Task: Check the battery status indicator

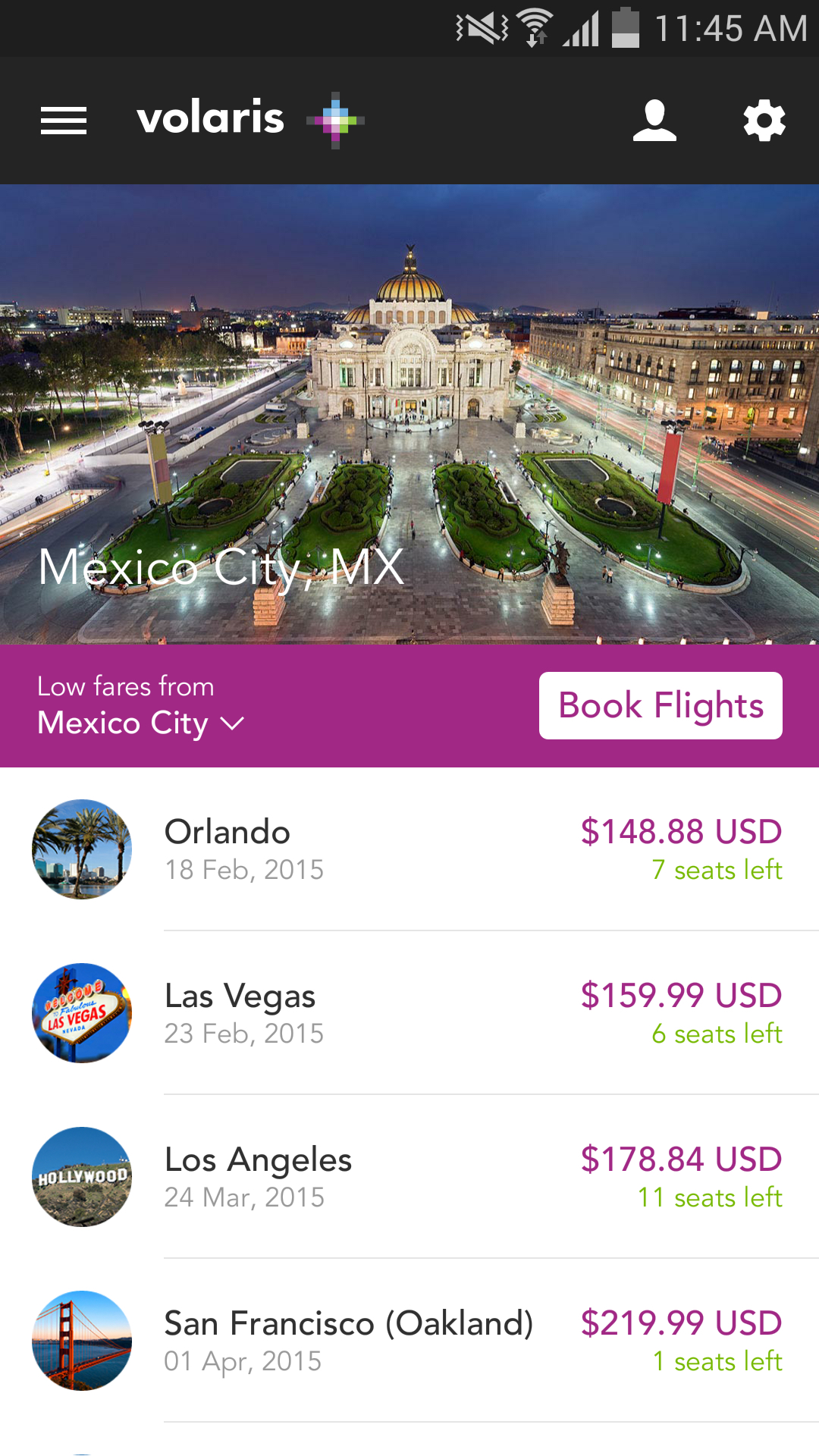Action: tap(626, 28)
